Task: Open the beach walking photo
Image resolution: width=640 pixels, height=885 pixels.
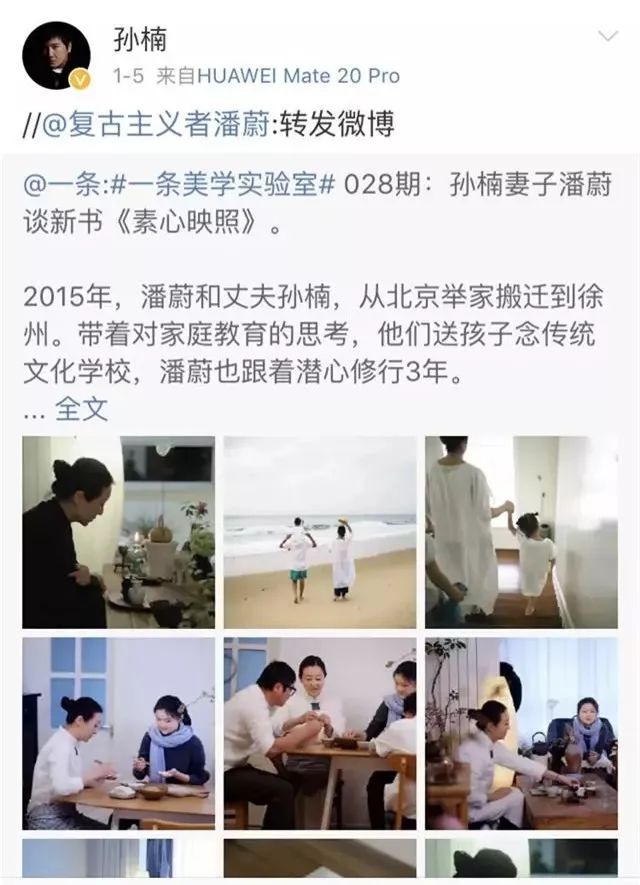Action: (320, 532)
